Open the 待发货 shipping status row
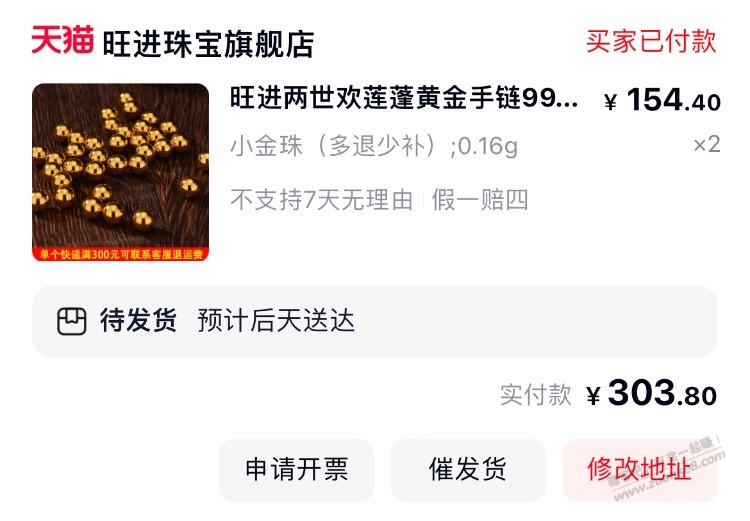750x521 pixels. (x=374, y=321)
